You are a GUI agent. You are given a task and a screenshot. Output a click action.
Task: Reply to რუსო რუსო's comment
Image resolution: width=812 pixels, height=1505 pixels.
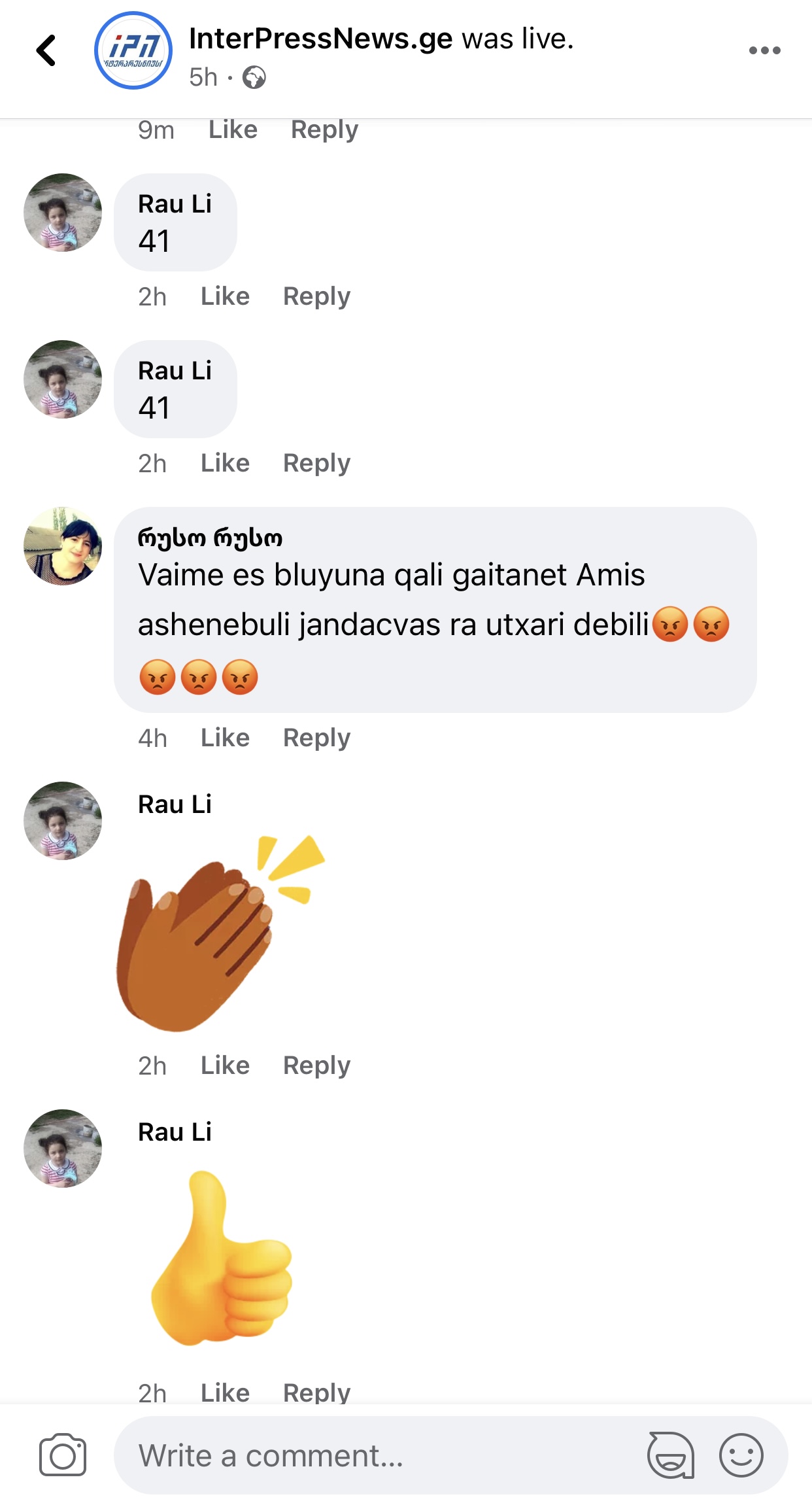pyautogui.click(x=316, y=738)
